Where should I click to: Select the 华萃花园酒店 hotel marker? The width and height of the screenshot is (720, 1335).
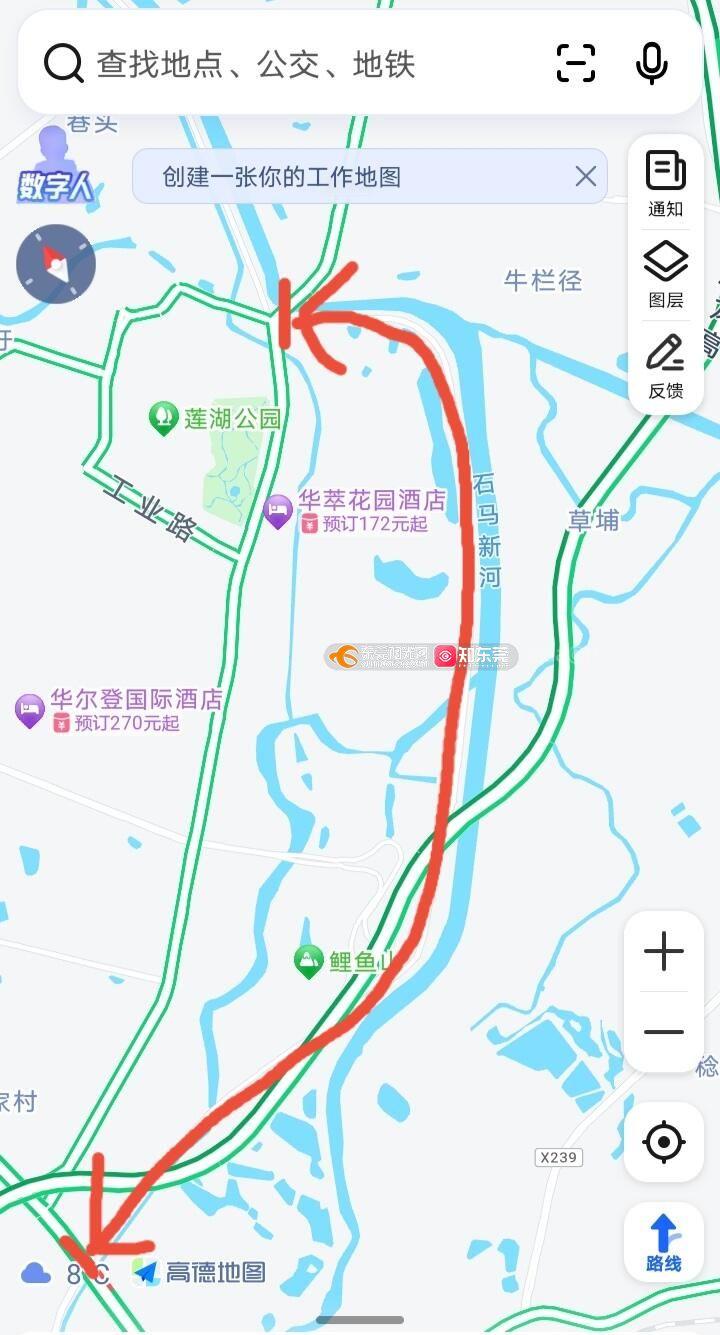pos(278,511)
